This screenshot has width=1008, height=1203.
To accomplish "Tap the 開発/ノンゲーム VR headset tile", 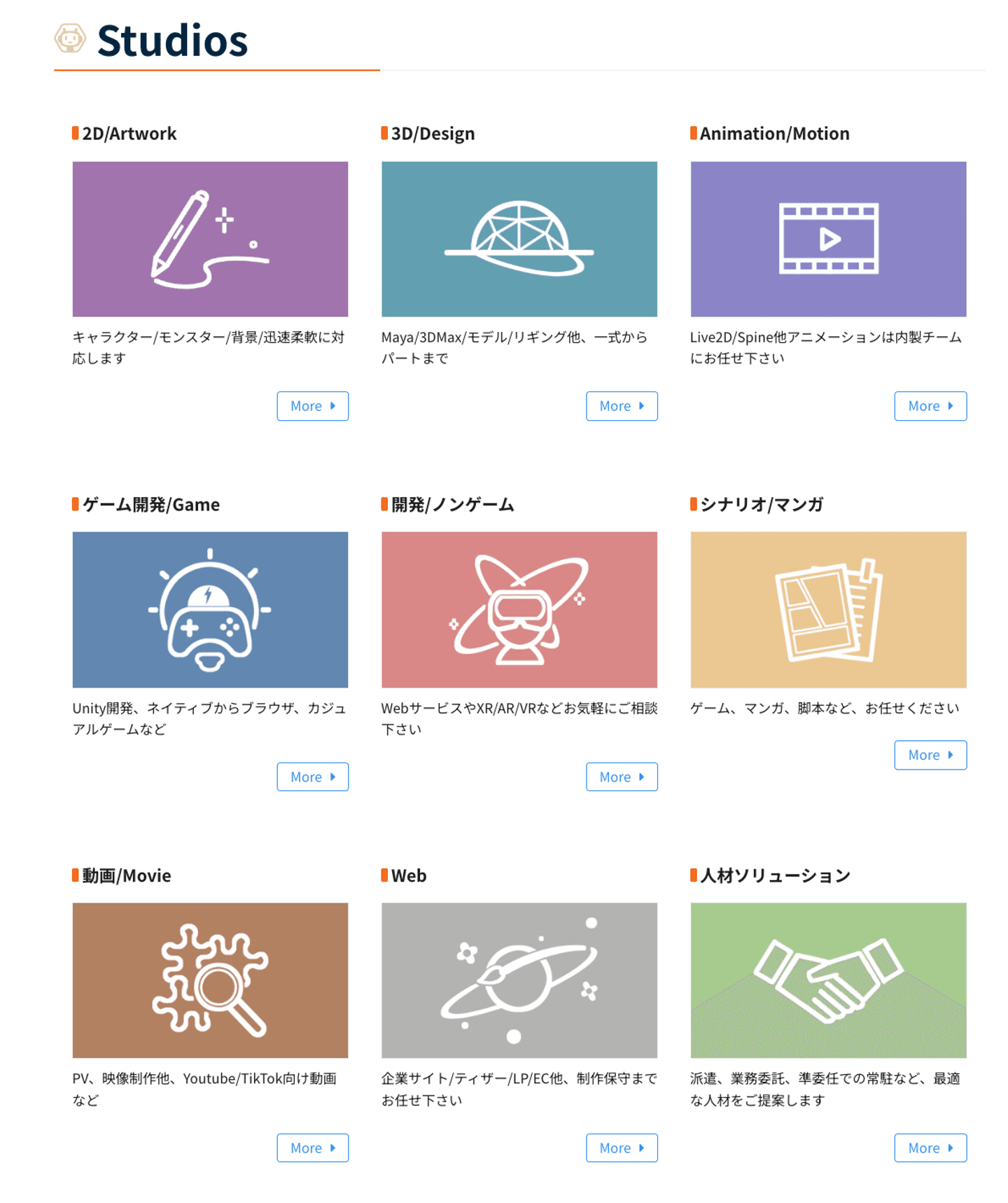I will [x=519, y=609].
